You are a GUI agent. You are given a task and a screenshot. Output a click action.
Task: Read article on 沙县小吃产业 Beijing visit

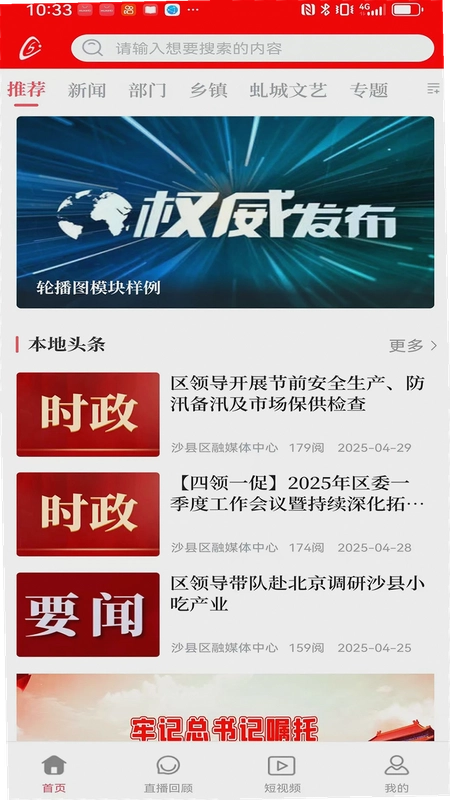click(x=225, y=614)
